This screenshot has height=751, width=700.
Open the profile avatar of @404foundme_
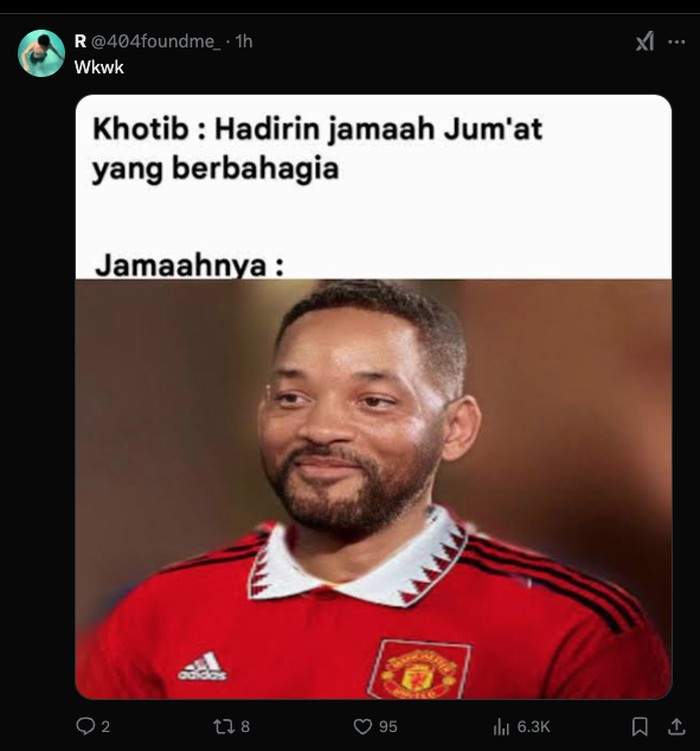41,52
